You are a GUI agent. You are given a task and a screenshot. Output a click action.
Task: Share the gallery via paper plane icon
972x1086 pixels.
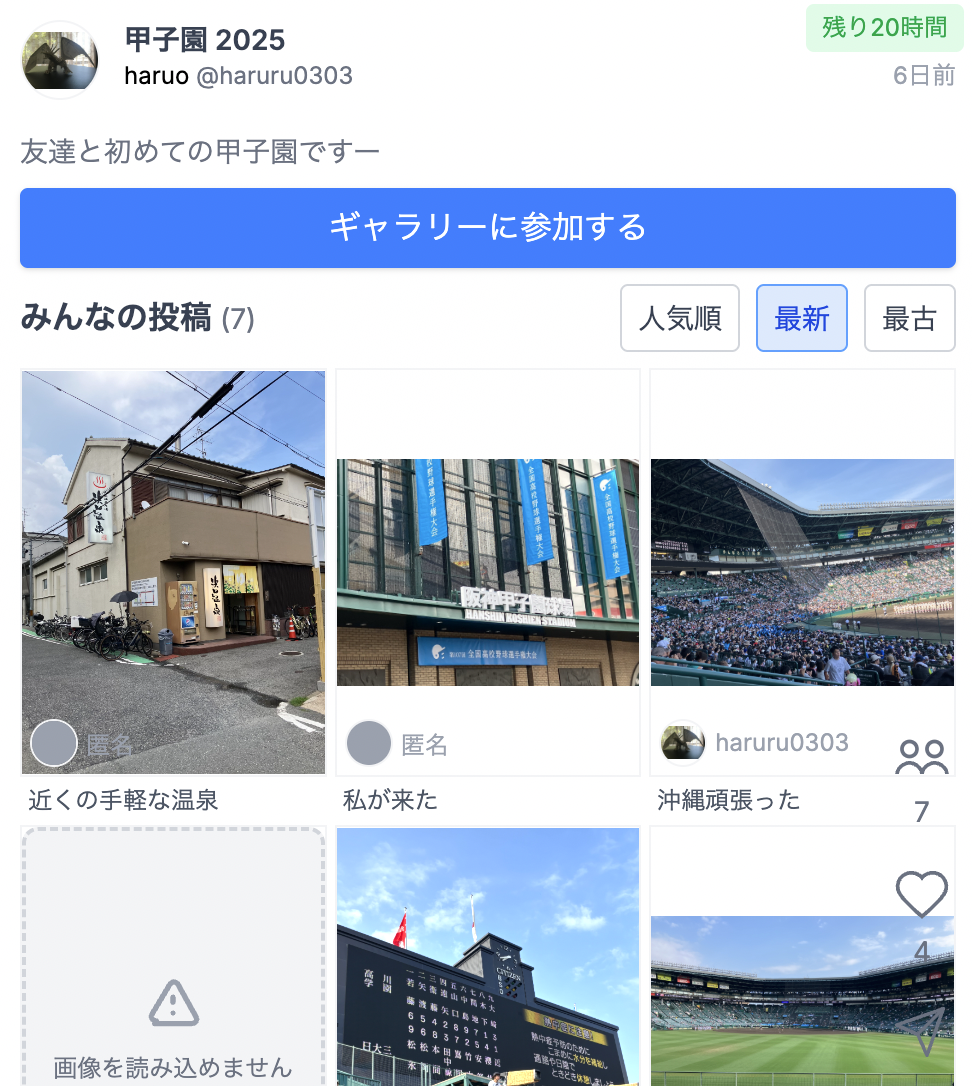[921, 1030]
